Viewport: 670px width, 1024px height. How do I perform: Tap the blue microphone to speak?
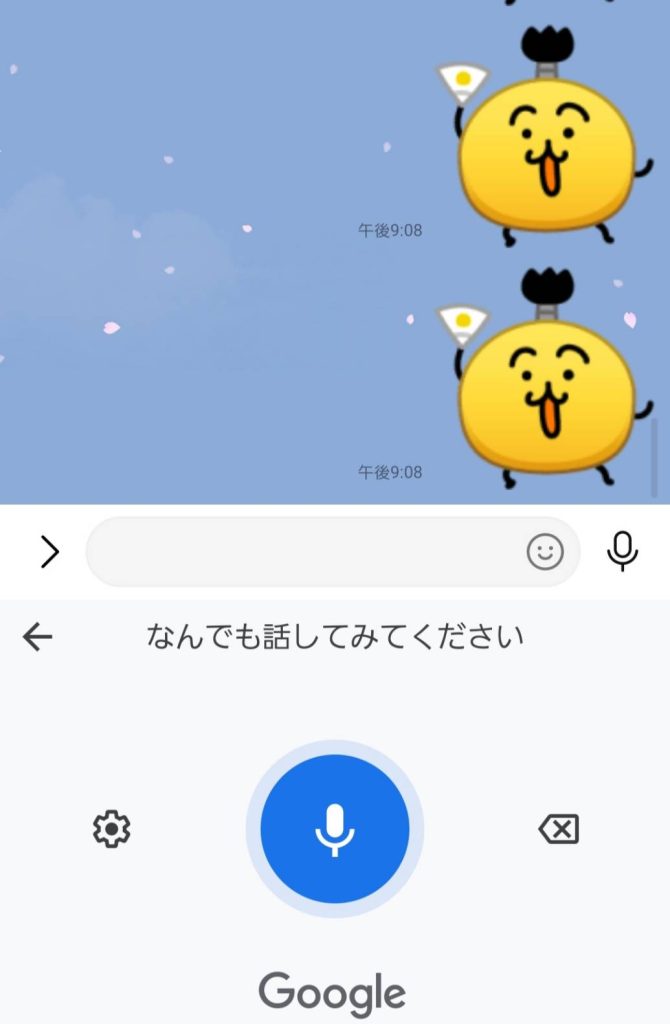point(335,830)
